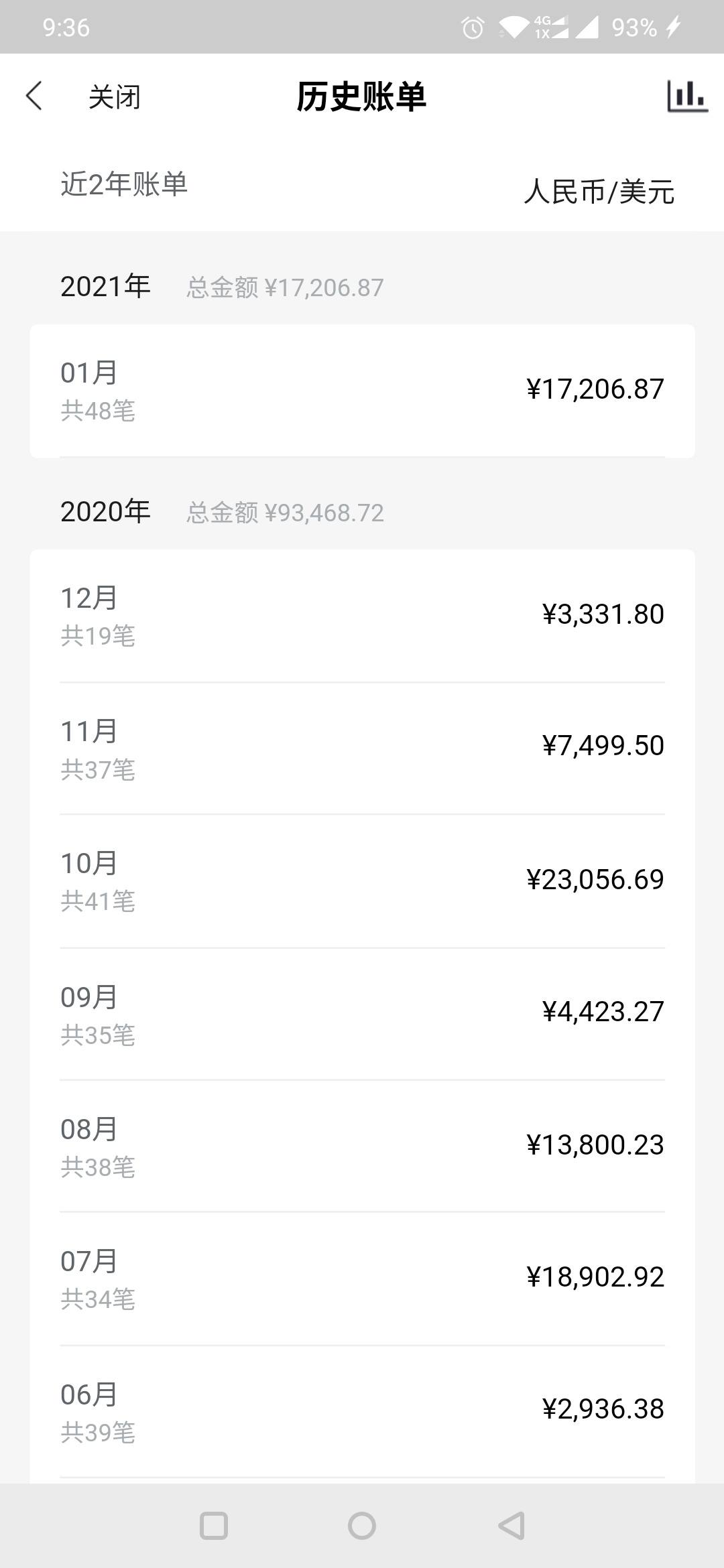Select the 10月 bill of ¥23,056.69
The height and width of the screenshot is (1568, 724).
tap(362, 881)
